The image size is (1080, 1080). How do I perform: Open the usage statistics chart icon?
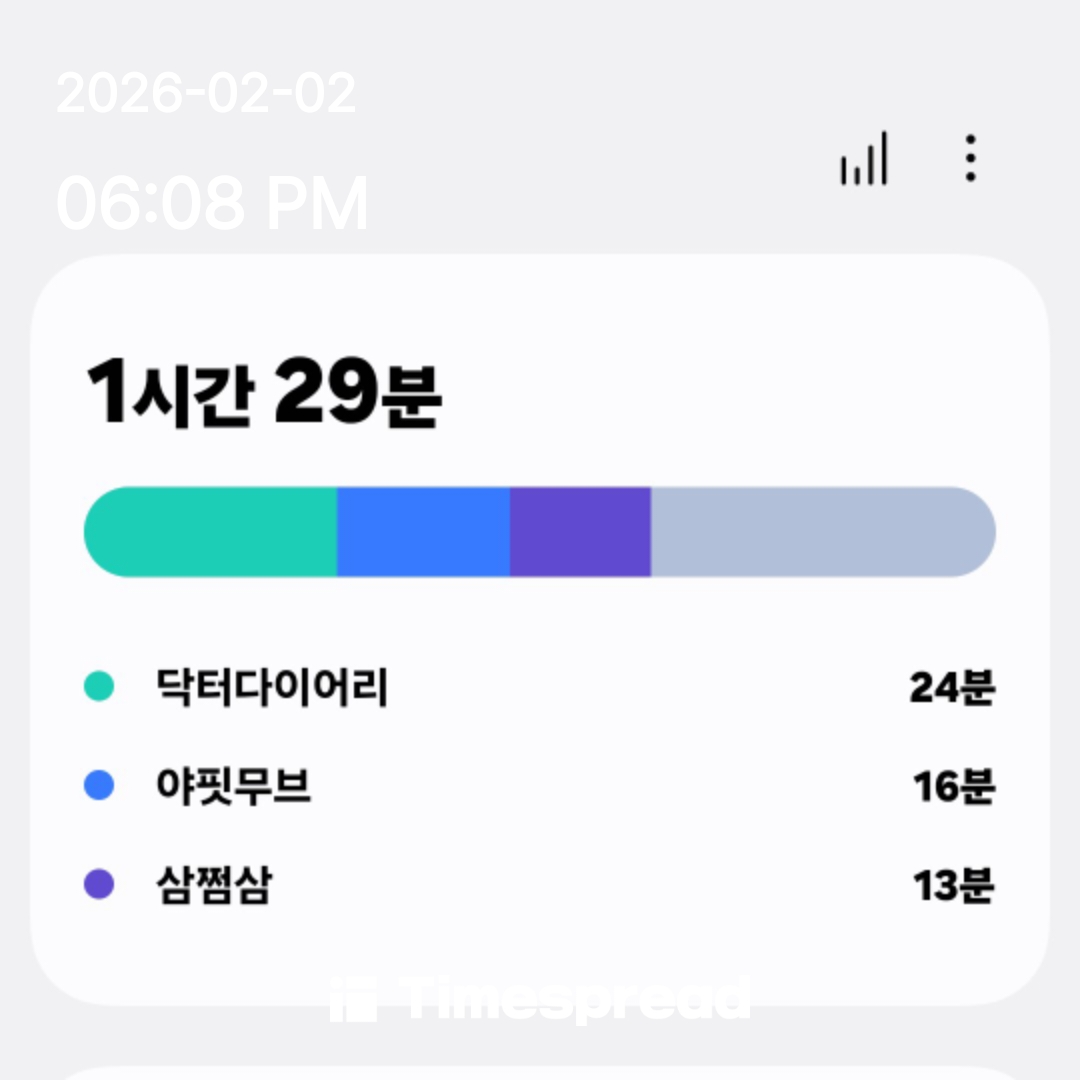point(864,159)
